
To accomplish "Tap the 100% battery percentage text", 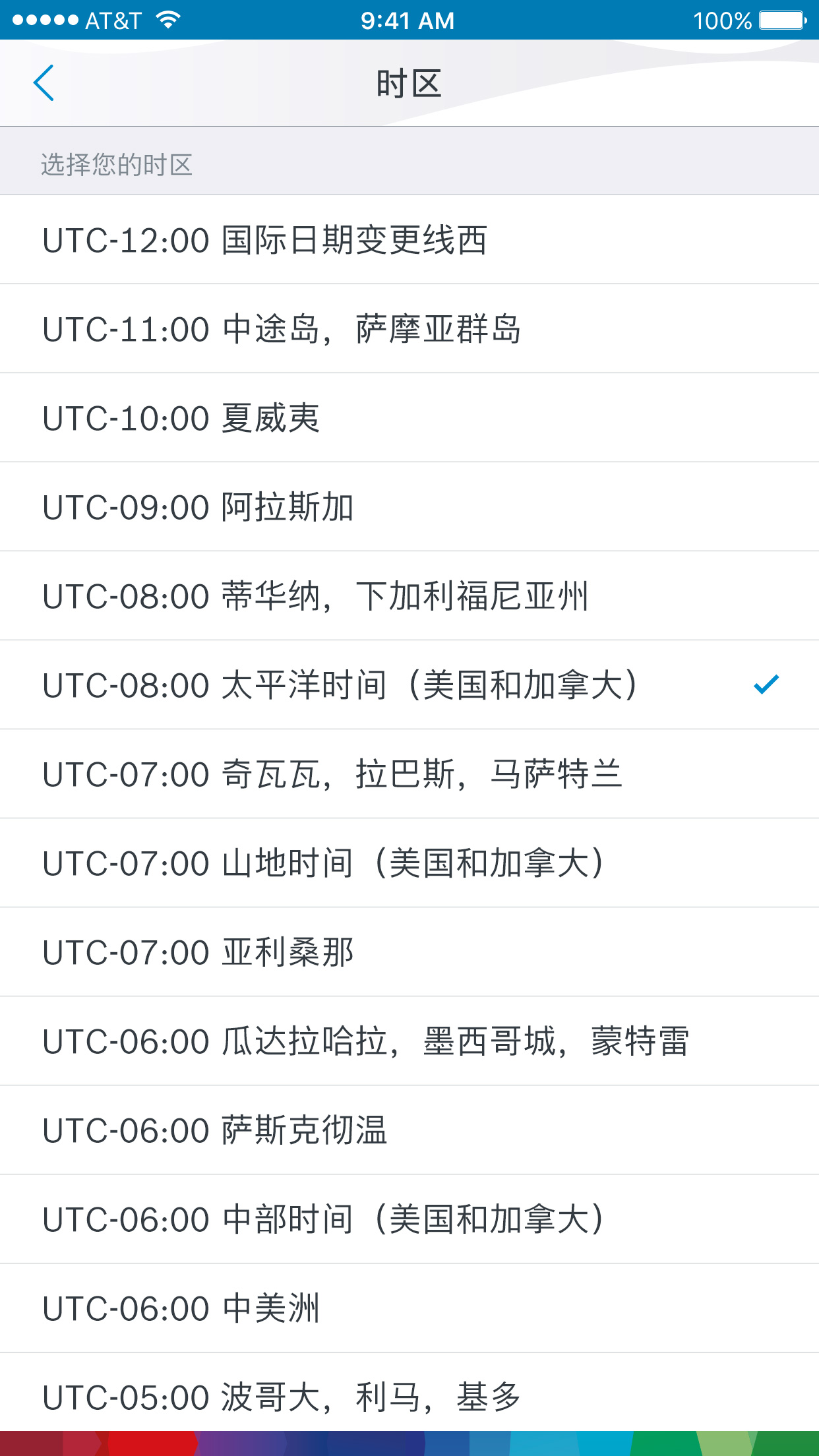I will point(723,20).
